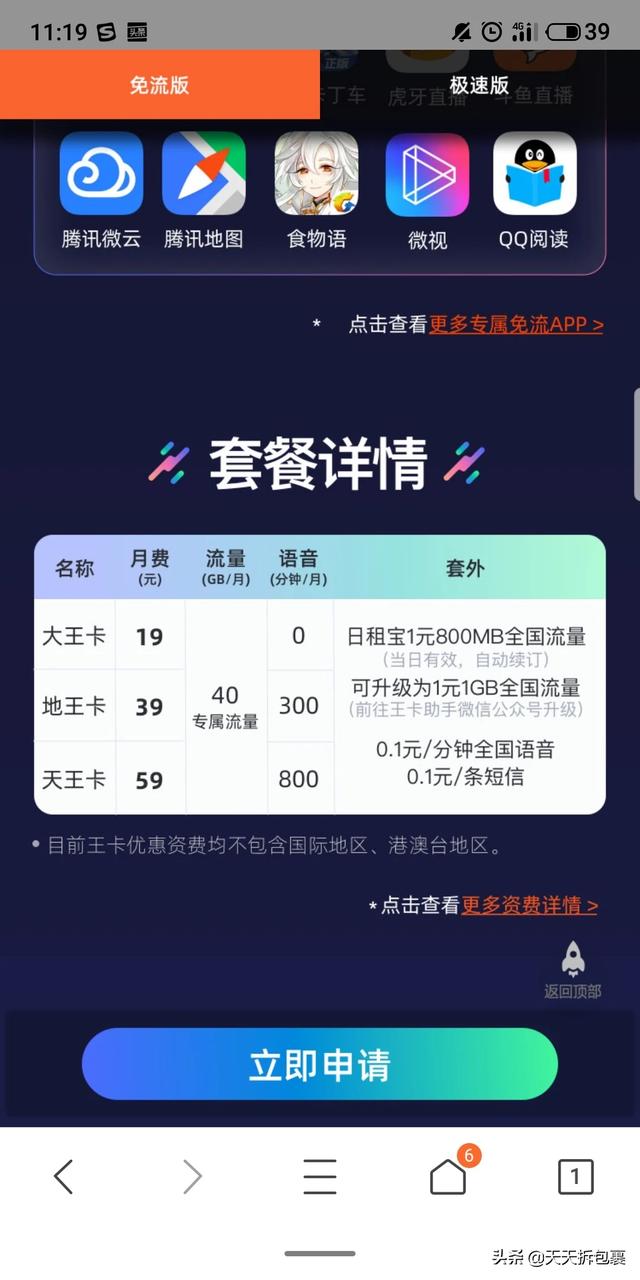Open the 腾讯微云 app icon
Image resolution: width=640 pixels, height=1280 pixels.
click(101, 174)
